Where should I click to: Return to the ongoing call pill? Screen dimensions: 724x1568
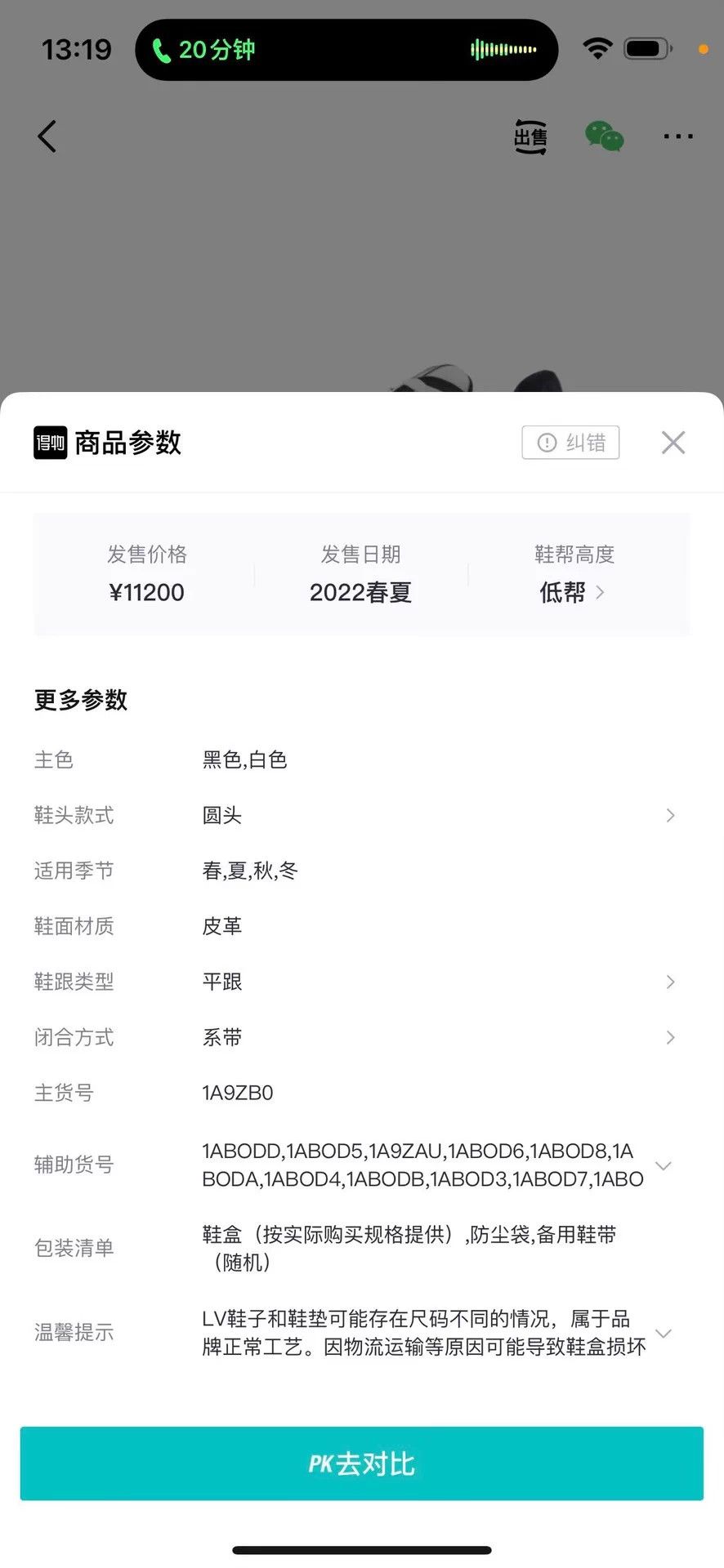coord(346,50)
